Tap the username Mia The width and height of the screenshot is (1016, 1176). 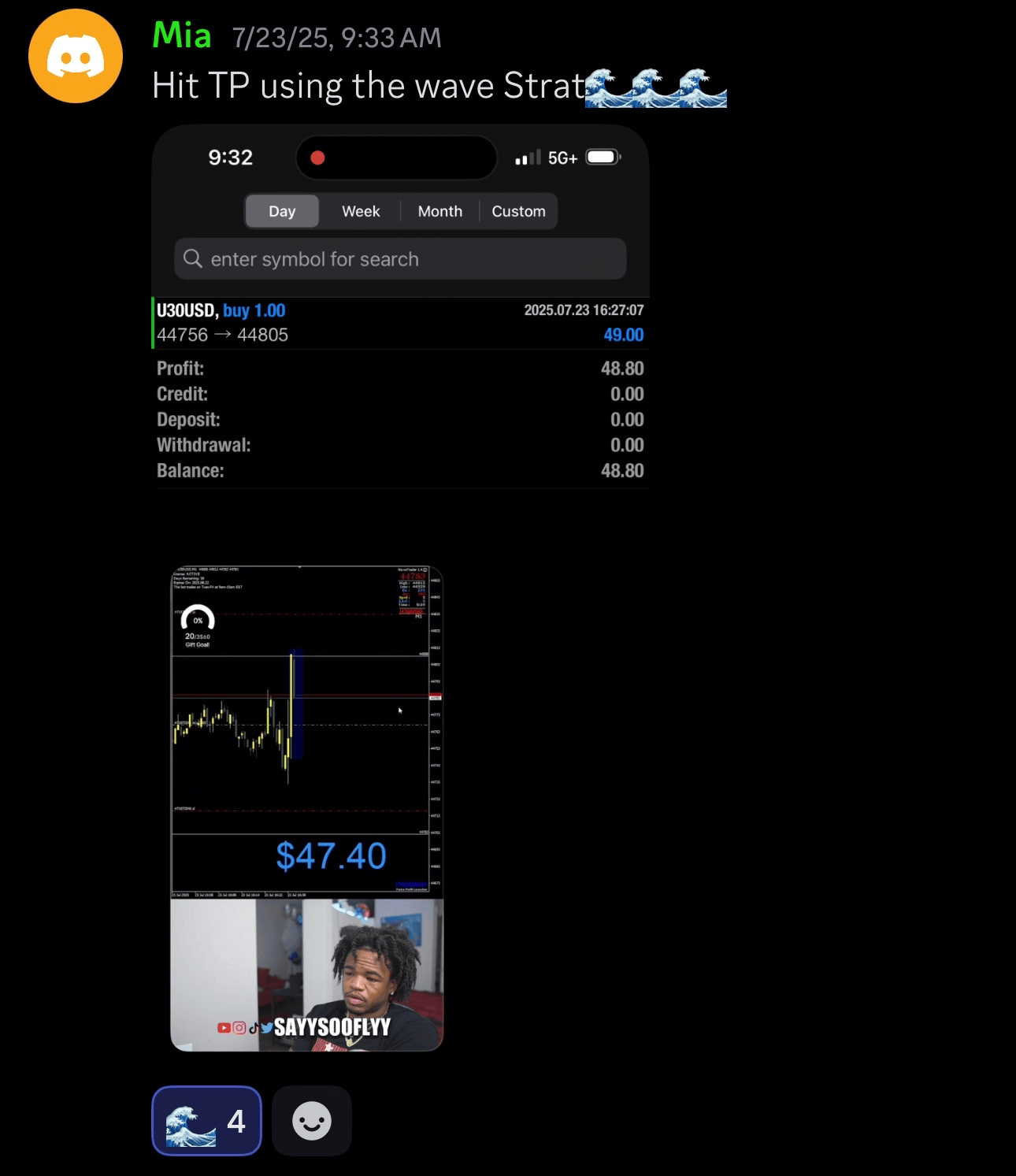click(x=182, y=35)
